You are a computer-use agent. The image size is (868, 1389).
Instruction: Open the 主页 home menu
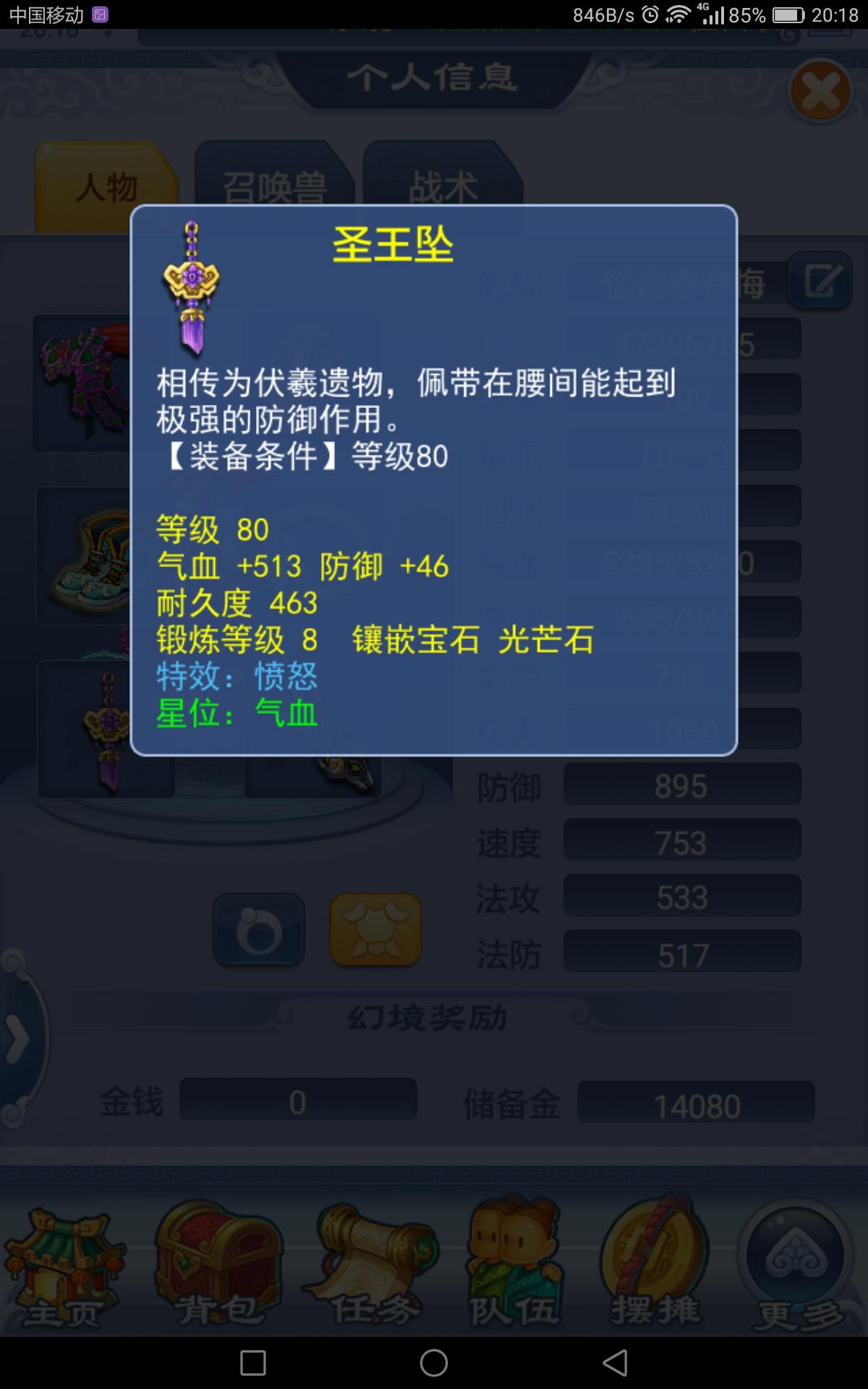coord(64,1270)
